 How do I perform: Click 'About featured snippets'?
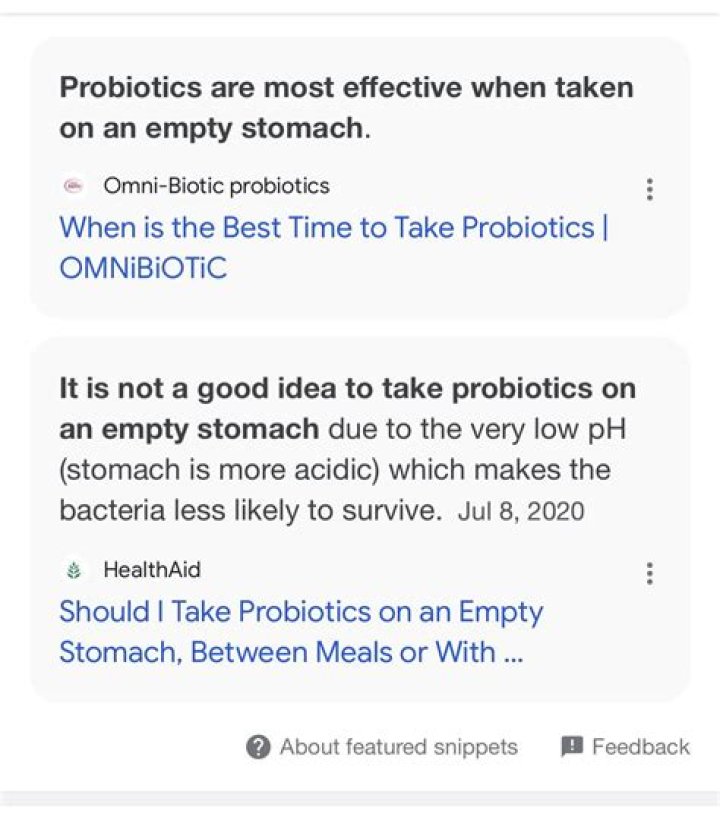(397, 747)
